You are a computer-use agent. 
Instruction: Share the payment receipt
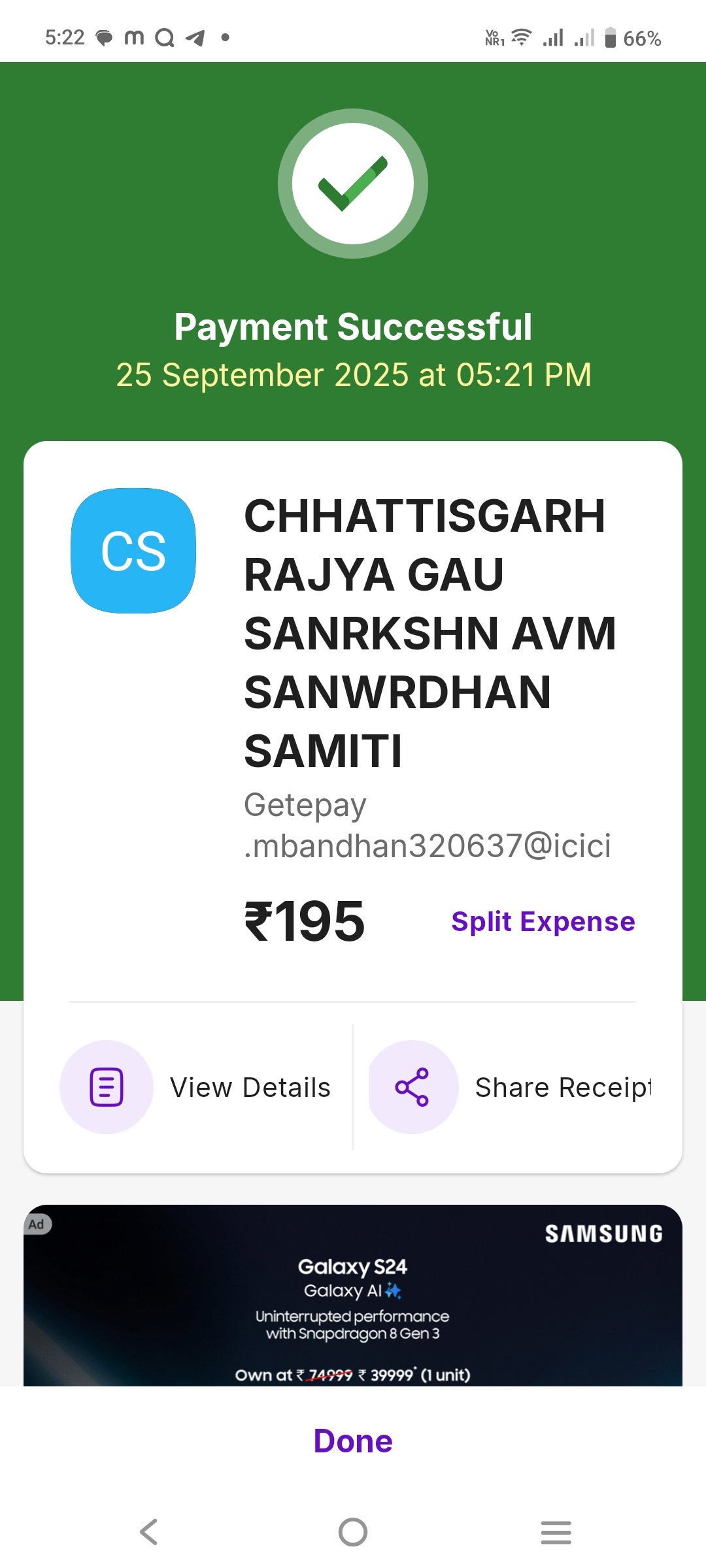pos(511,1087)
